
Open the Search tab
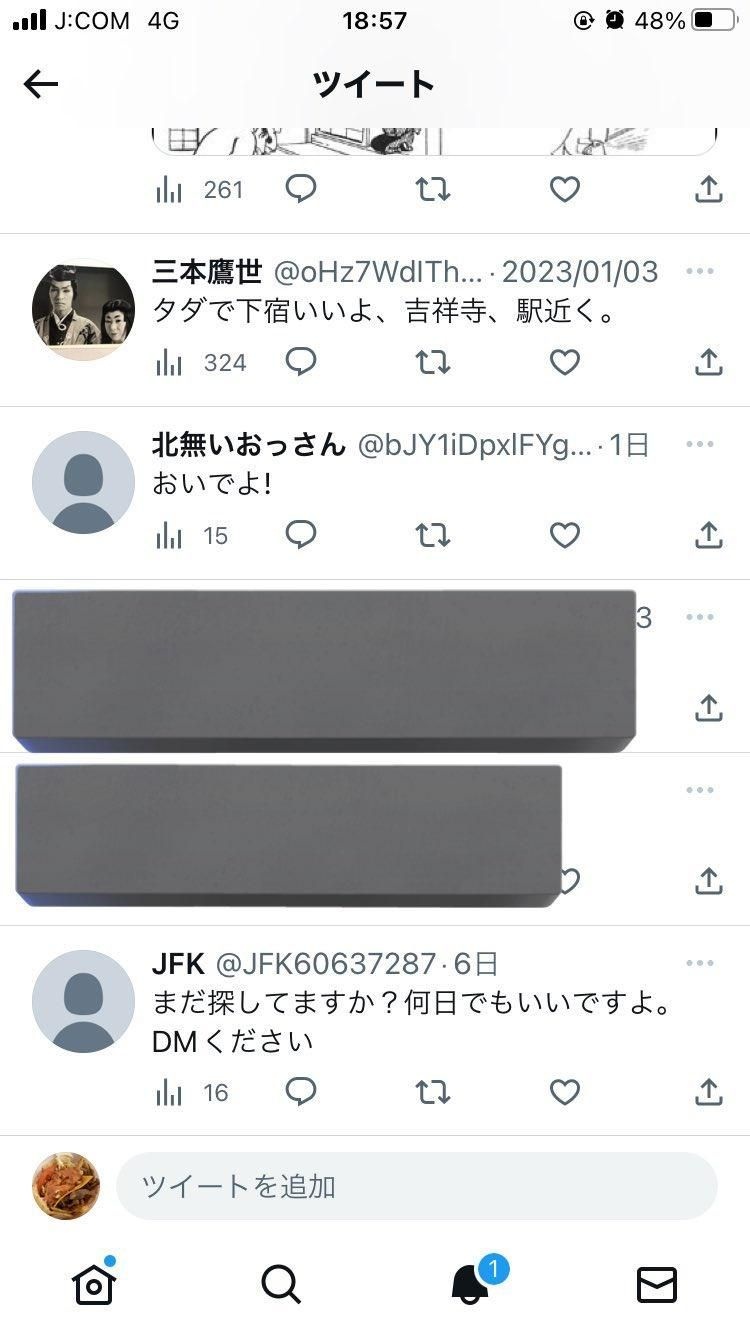(281, 1283)
